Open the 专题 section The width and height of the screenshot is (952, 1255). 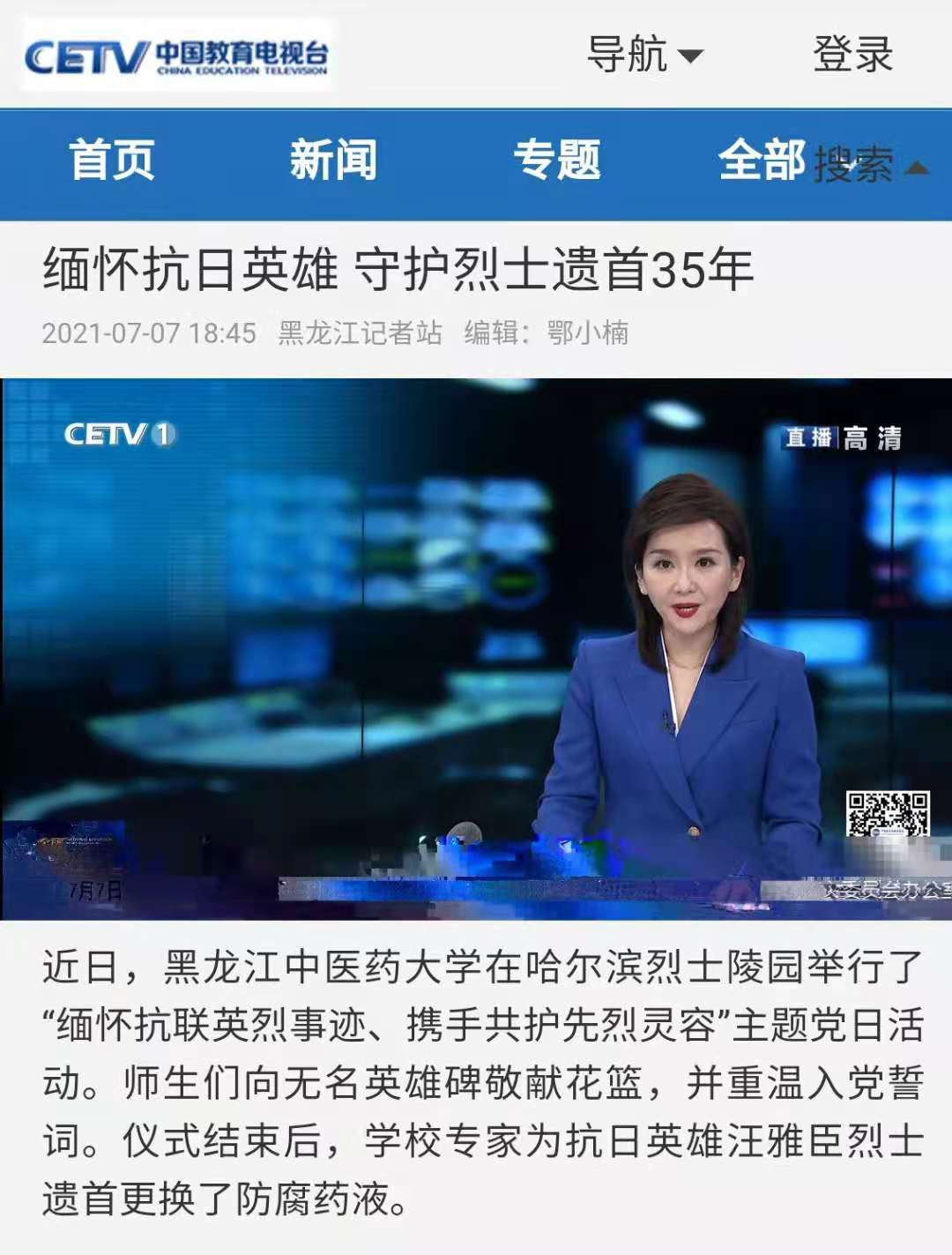pos(557,161)
